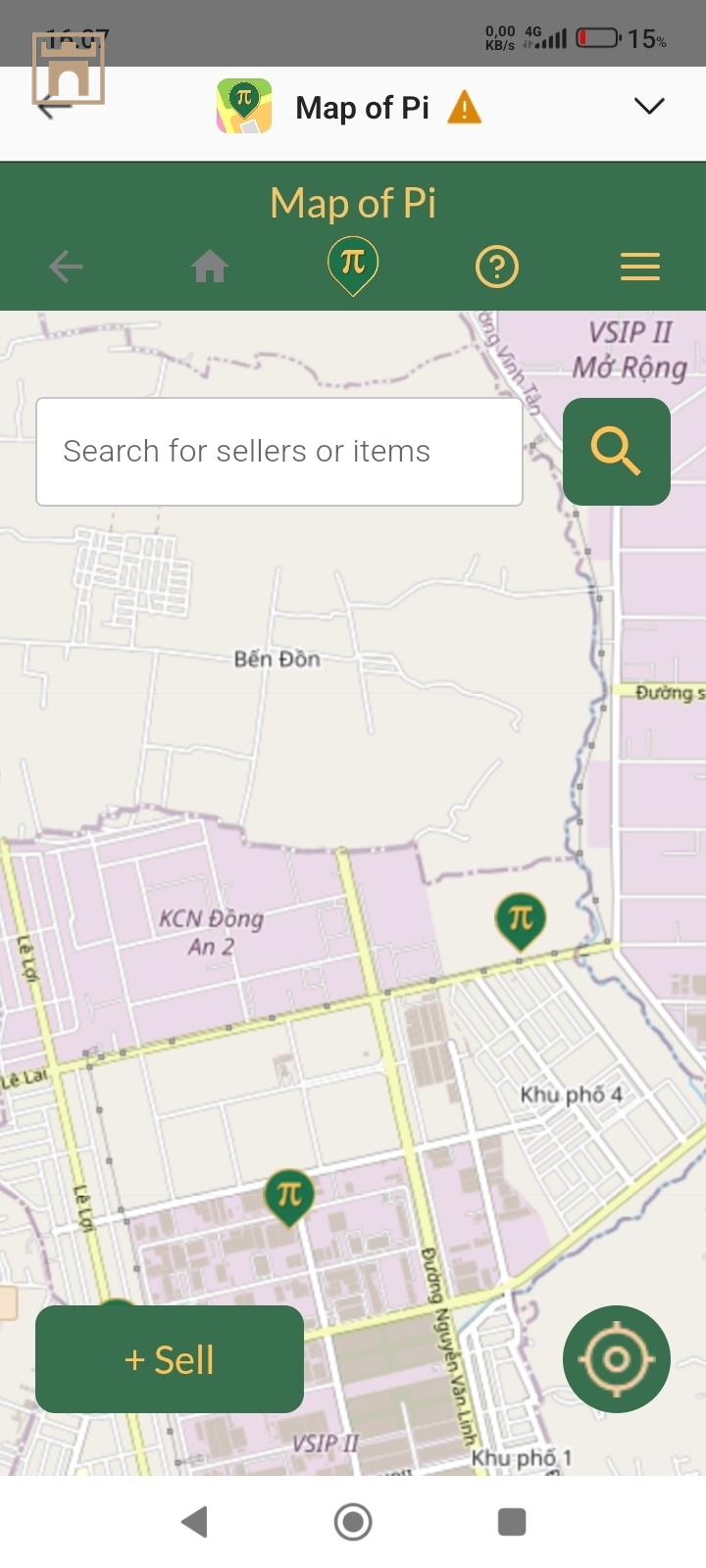706x1568 pixels.
Task: Select the seller pin above VSIP II
Action: [x=289, y=1196]
